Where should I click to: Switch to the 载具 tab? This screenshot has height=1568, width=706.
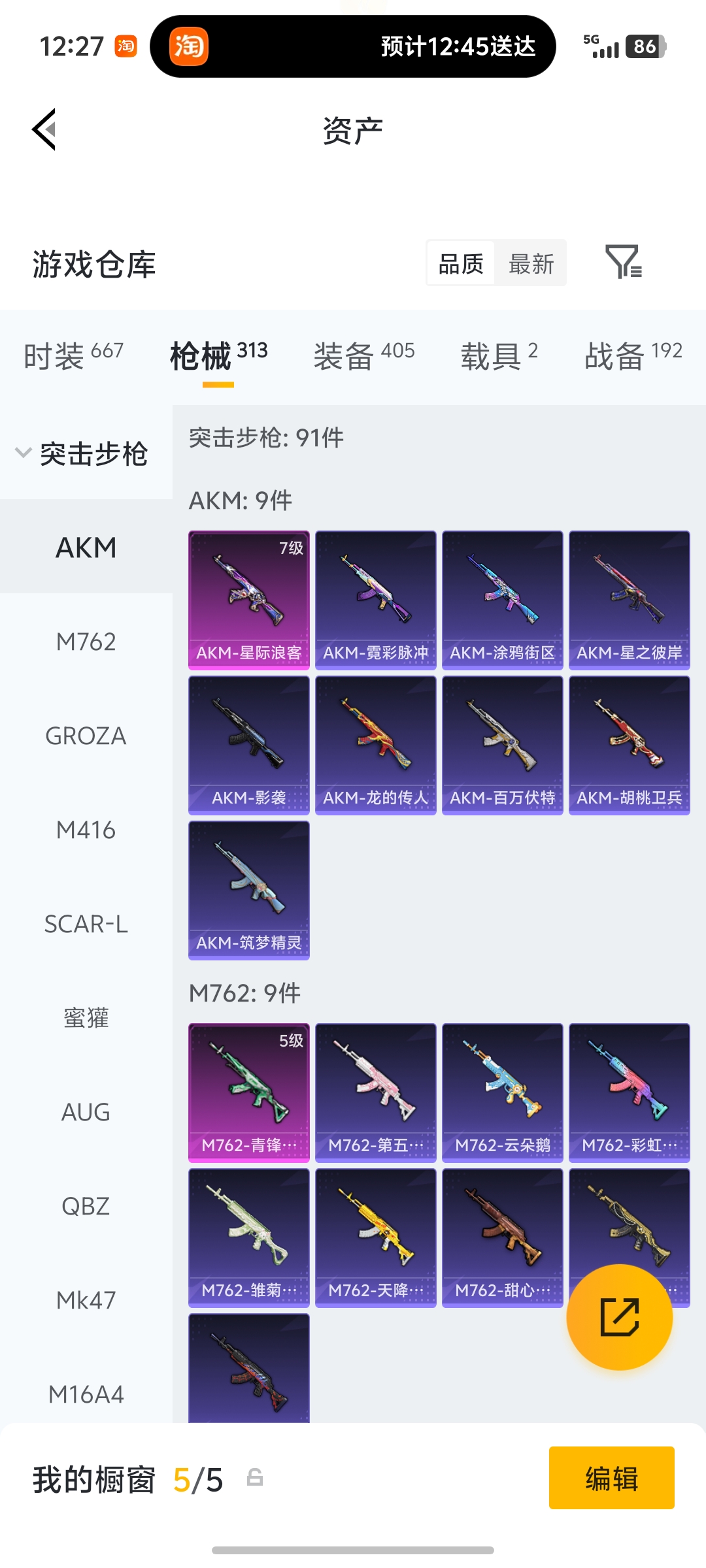pos(499,356)
